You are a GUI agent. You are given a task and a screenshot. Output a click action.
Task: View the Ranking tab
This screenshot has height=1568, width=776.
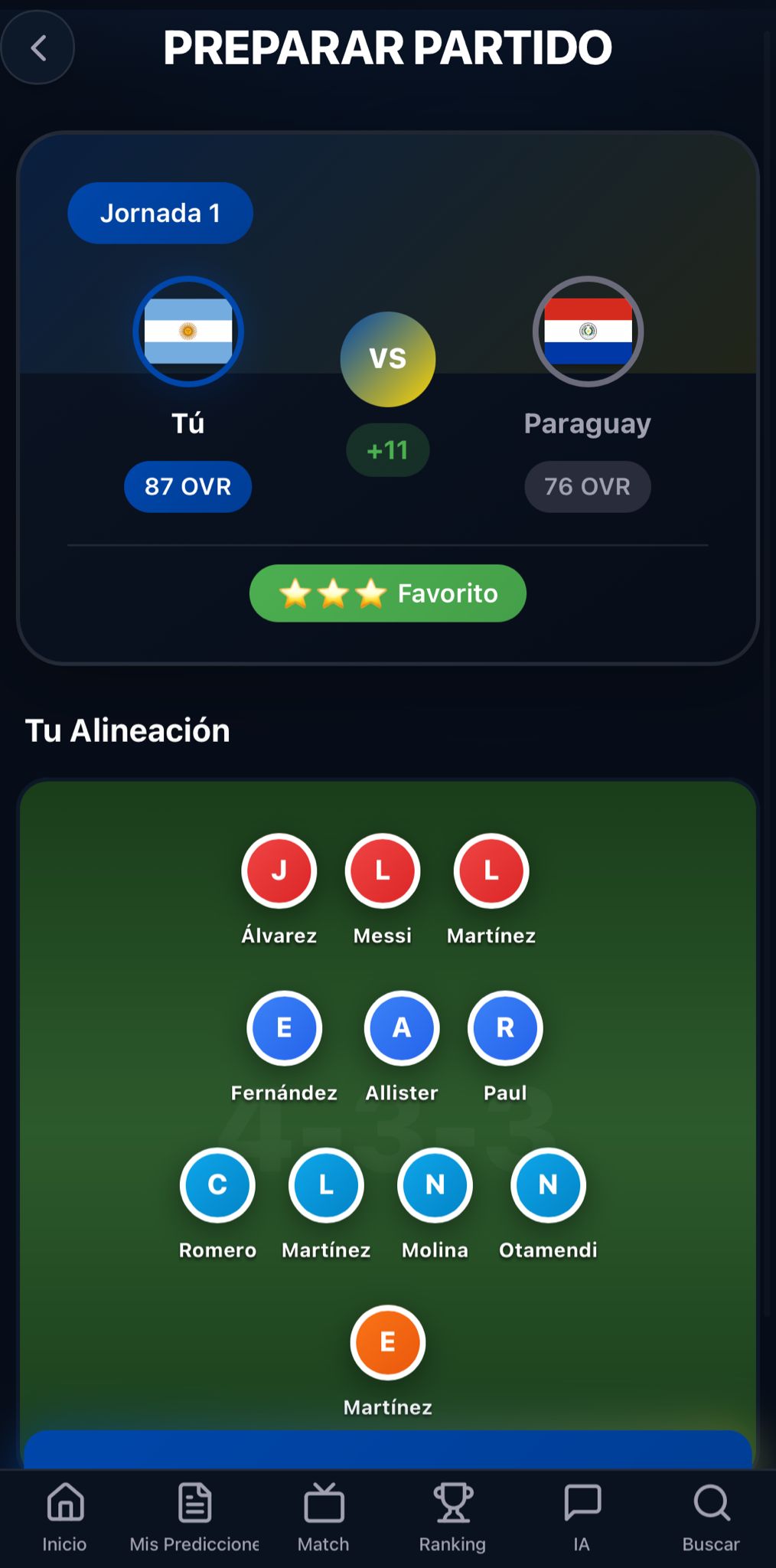[x=452, y=1516]
